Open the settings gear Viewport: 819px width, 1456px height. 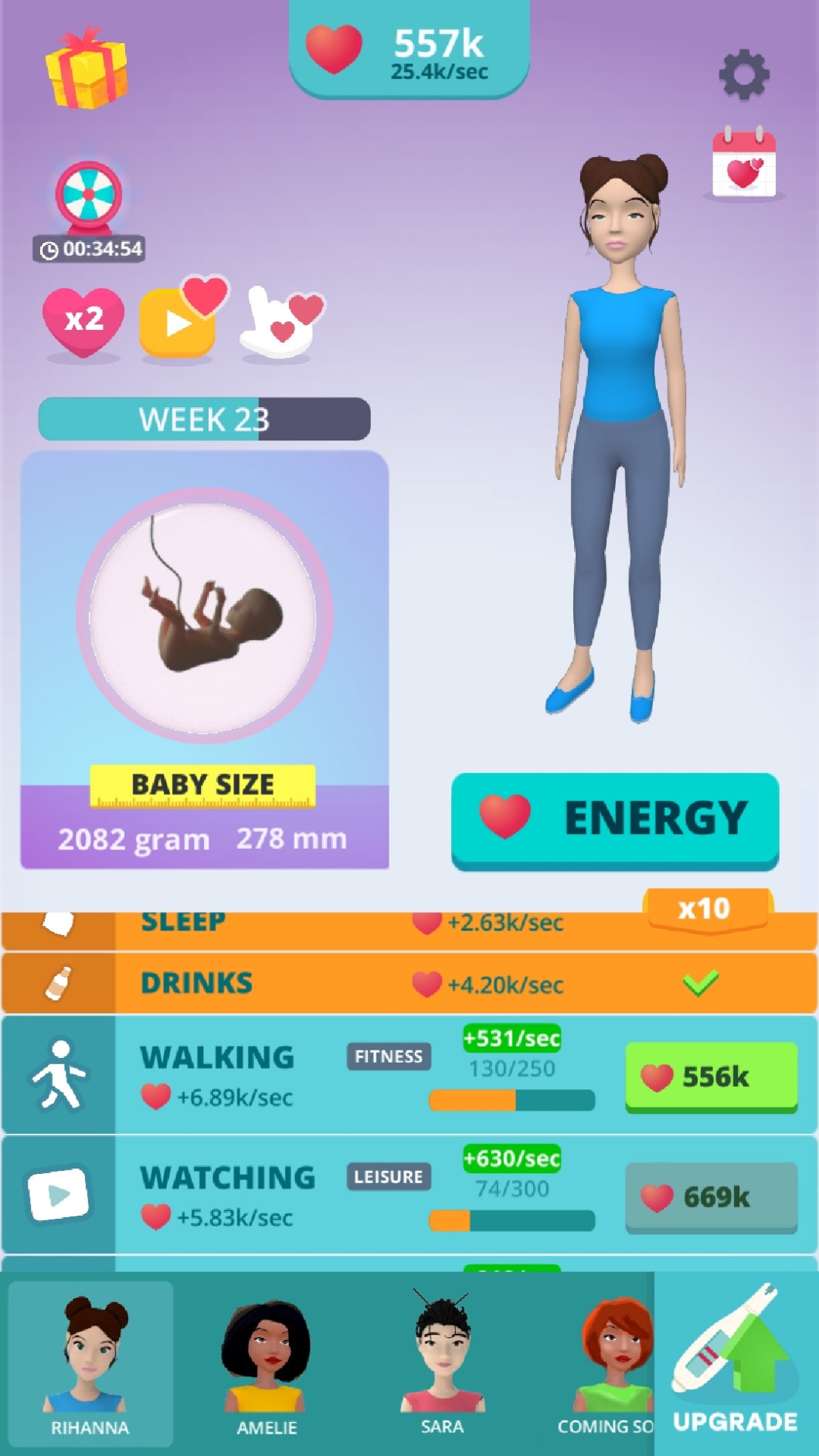[743, 75]
